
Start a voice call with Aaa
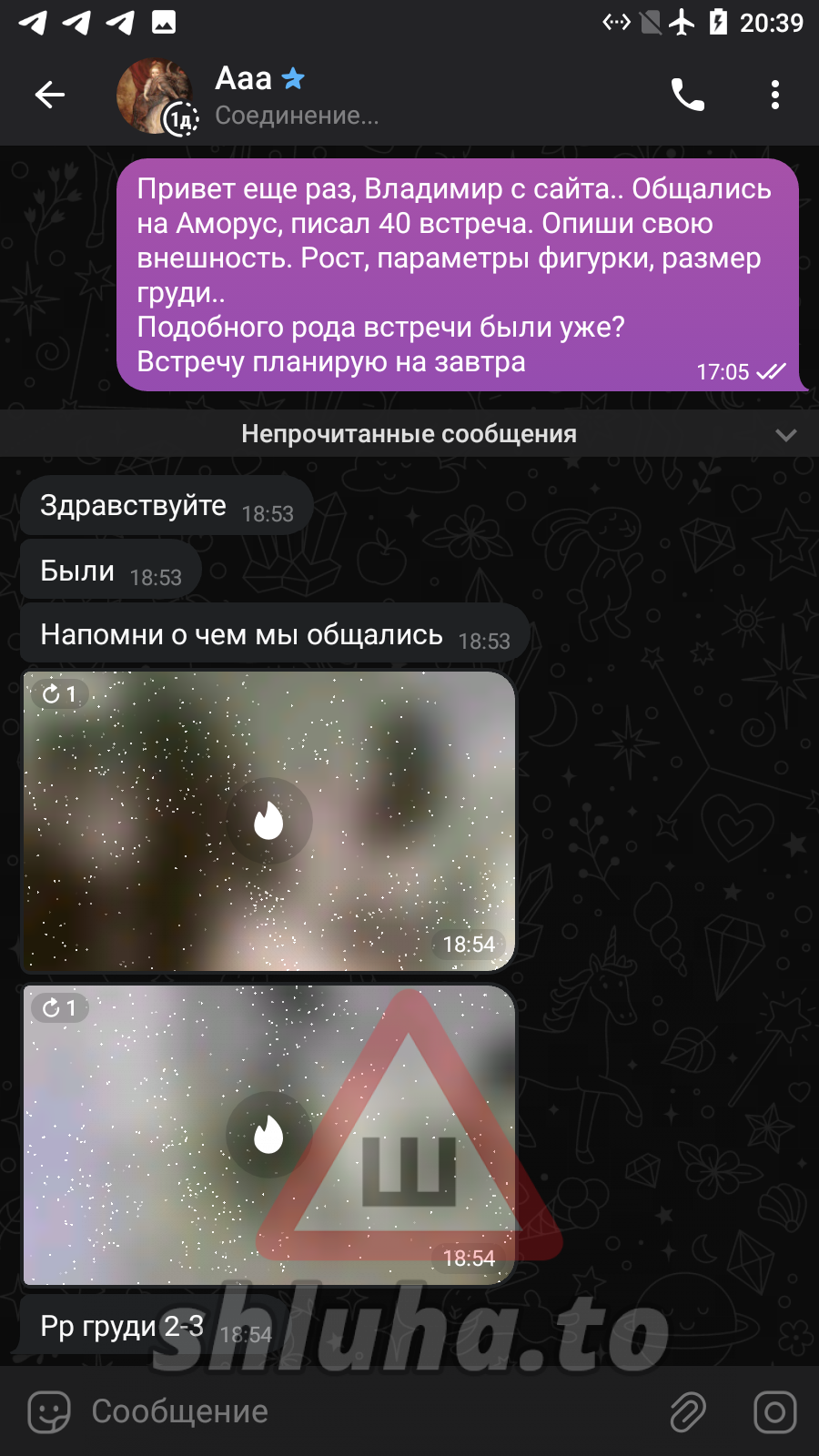687,95
